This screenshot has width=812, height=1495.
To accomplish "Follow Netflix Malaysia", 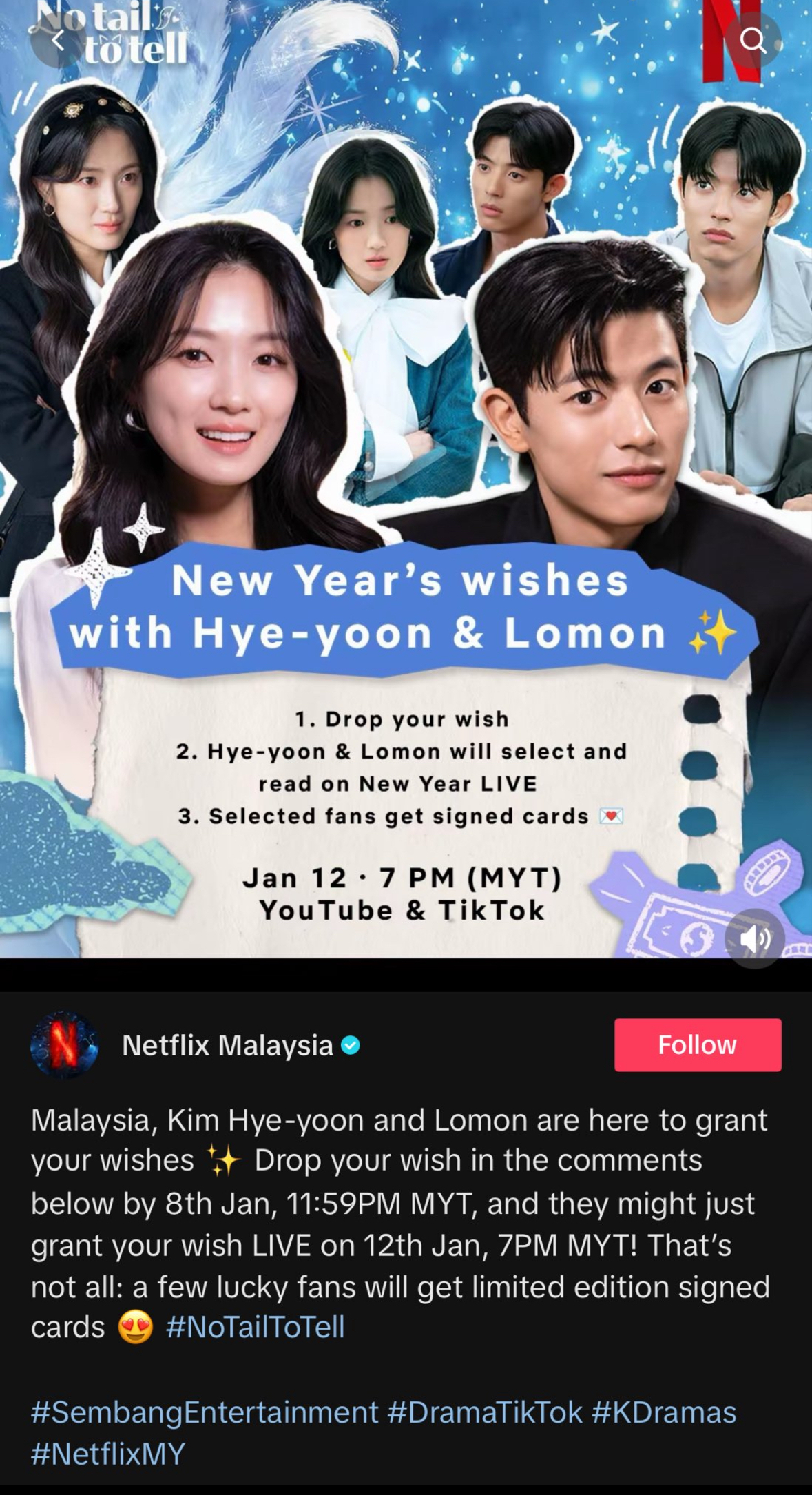I will pos(697,1044).
